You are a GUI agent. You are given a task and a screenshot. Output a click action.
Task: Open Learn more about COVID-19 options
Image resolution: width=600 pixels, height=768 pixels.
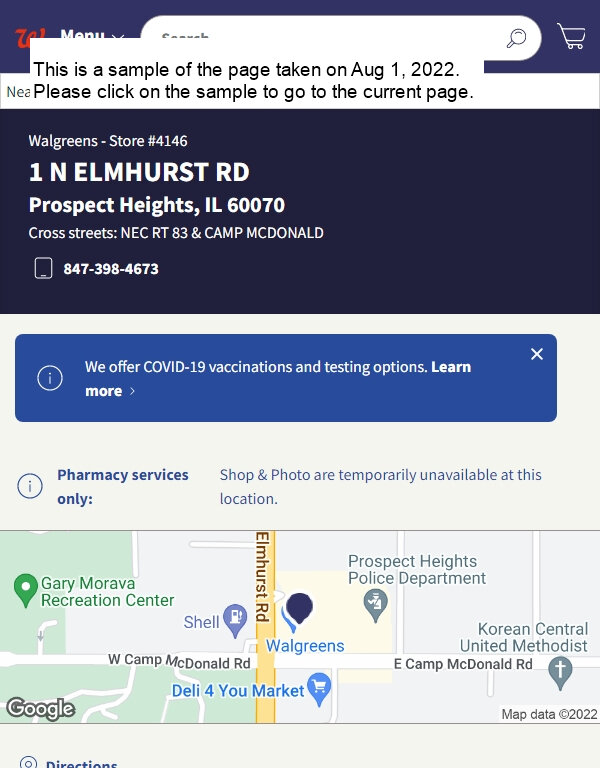coord(108,391)
